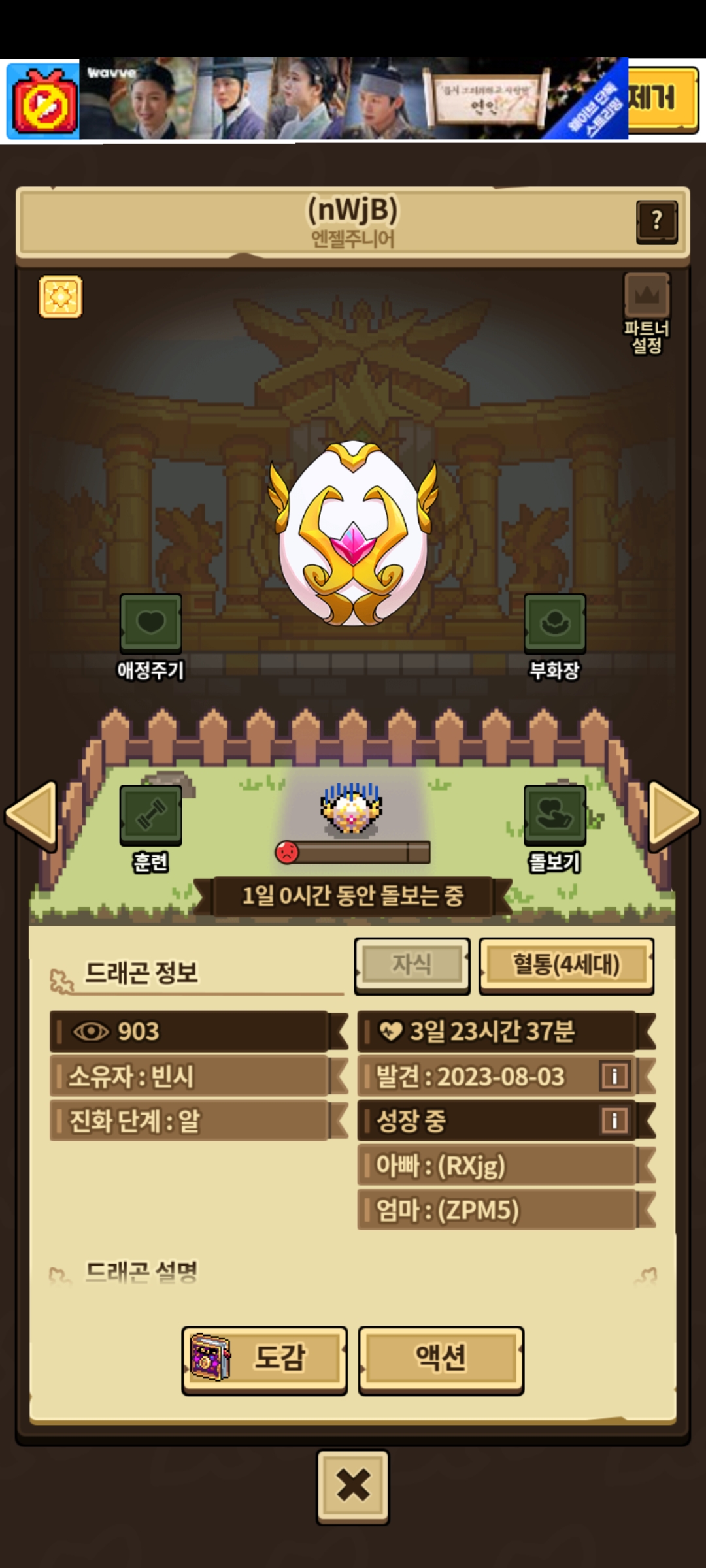
Task: Open father dragon (RXjg)
Action: coord(497,1165)
